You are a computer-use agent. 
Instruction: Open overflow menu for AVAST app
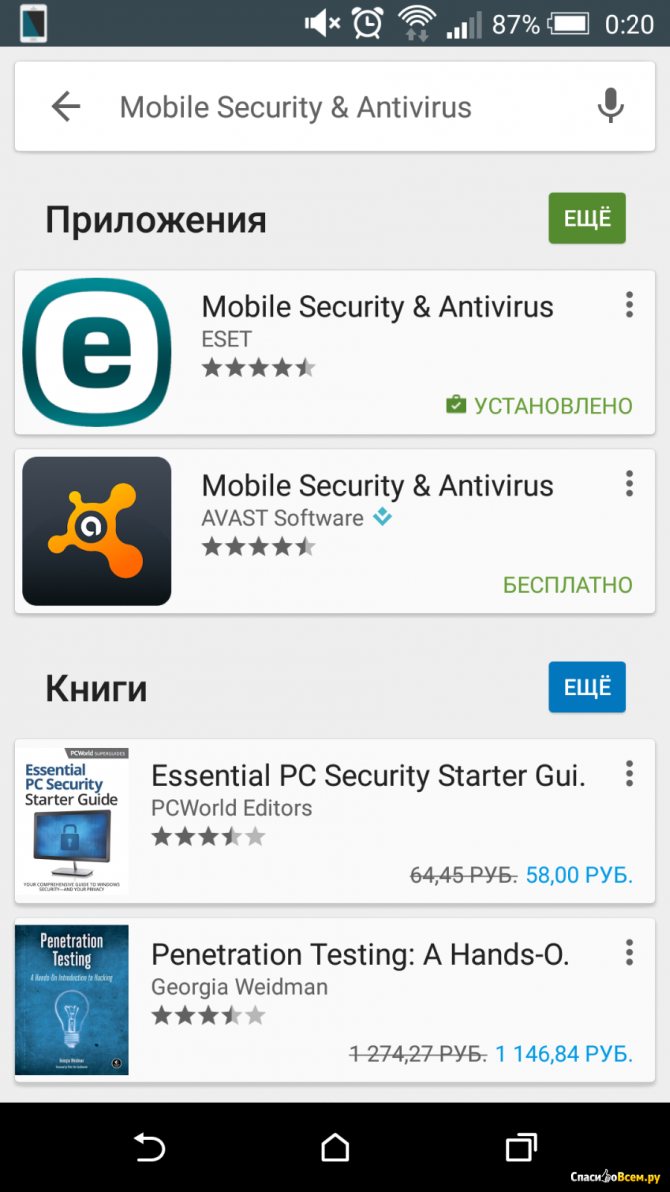click(629, 484)
